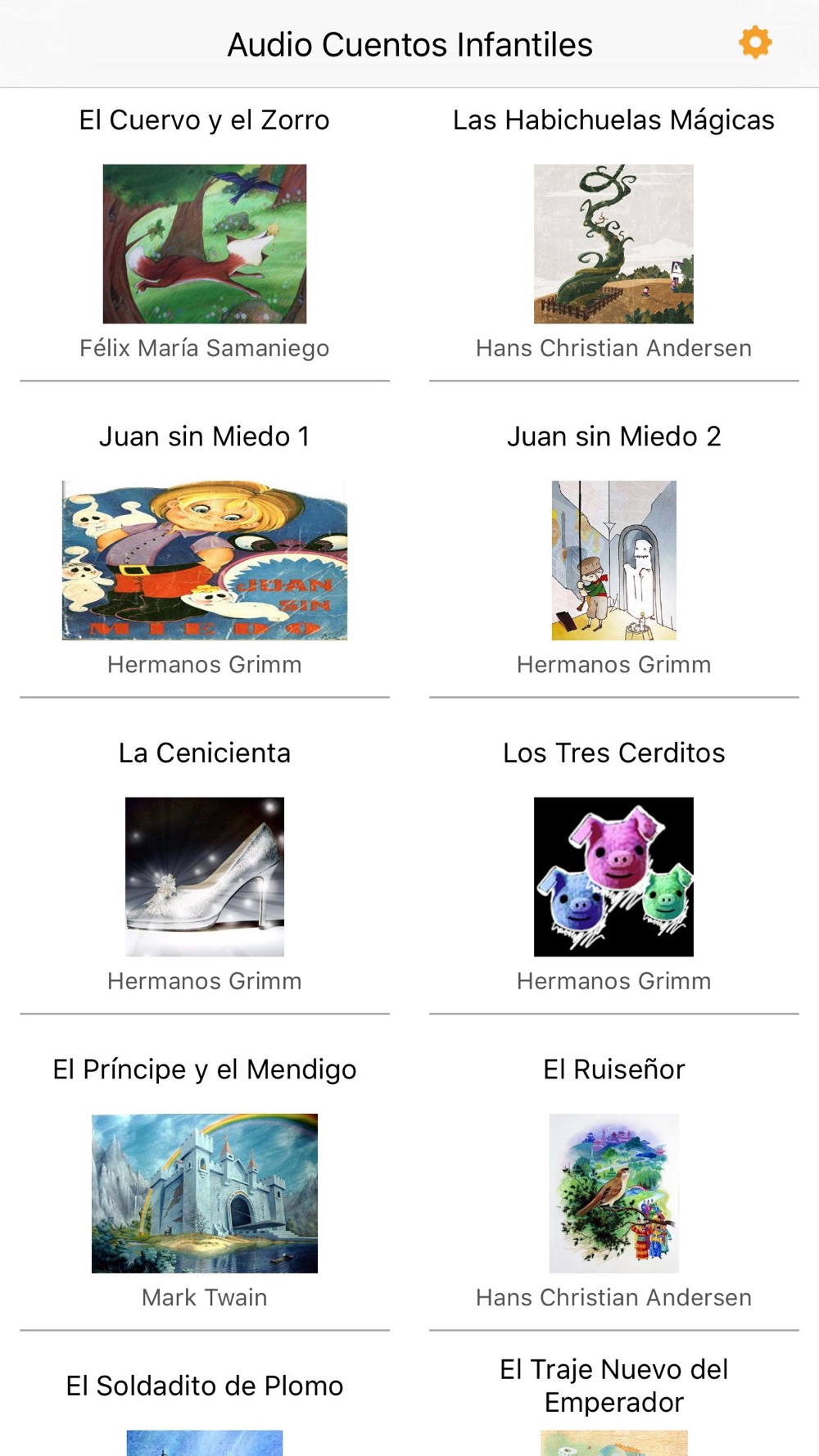The image size is (819, 1456).
Task: Open La Cenicienta audio story
Action: coord(205,876)
